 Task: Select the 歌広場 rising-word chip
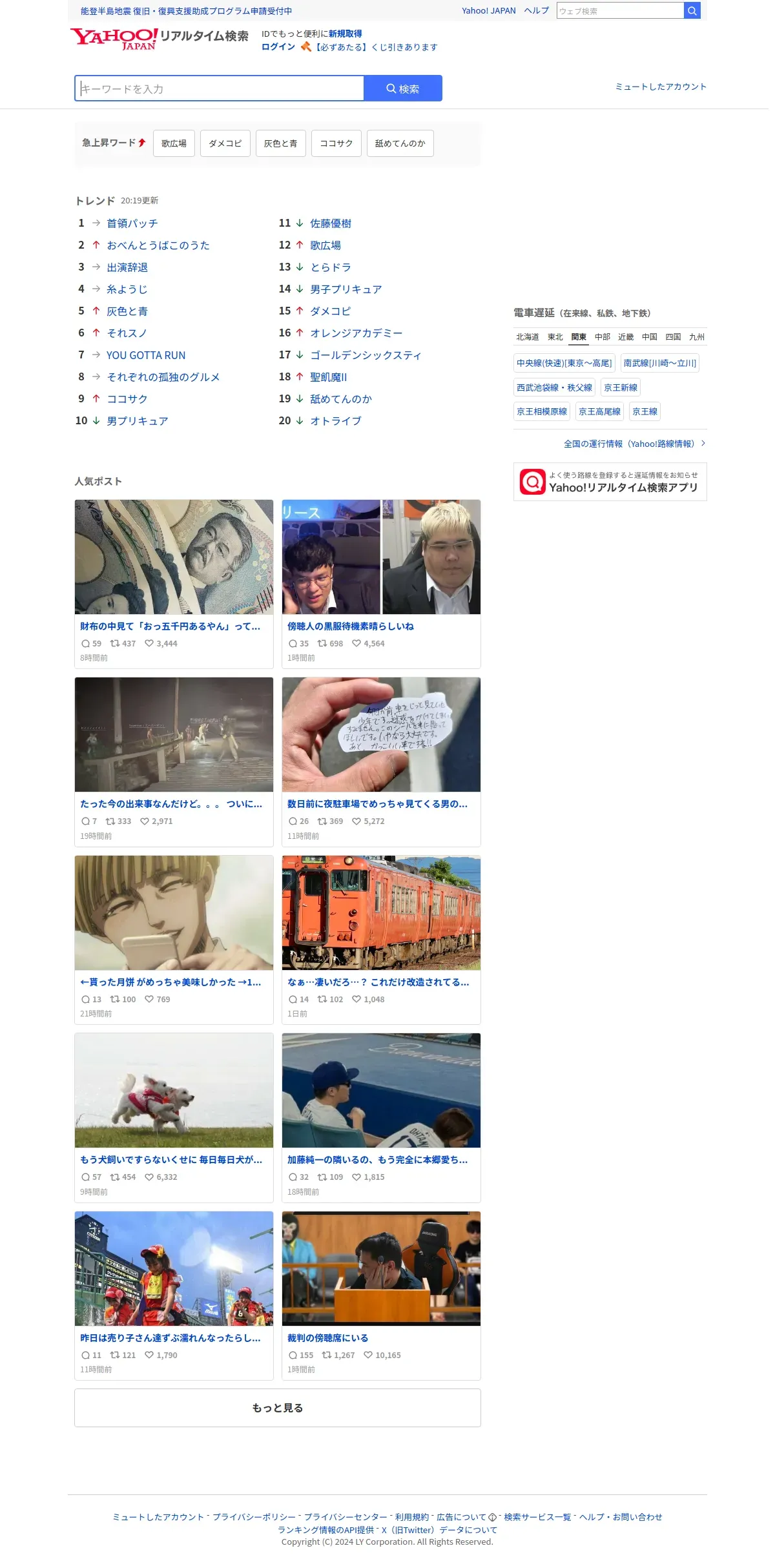click(x=174, y=143)
